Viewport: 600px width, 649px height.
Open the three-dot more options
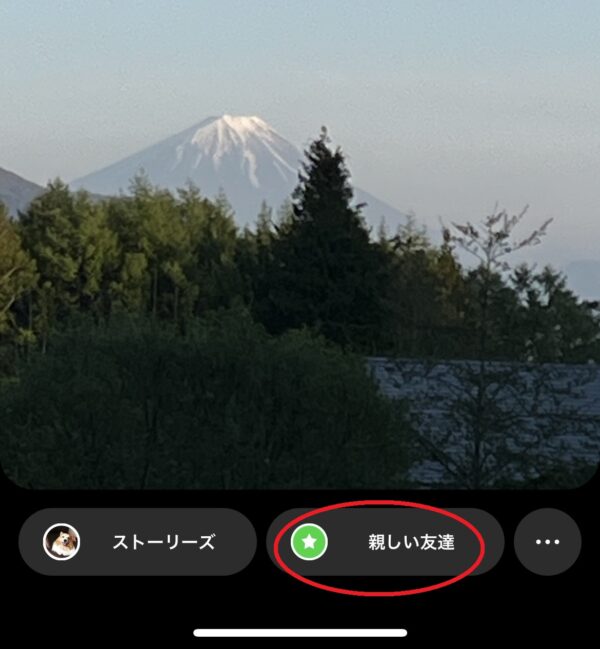[x=547, y=542]
